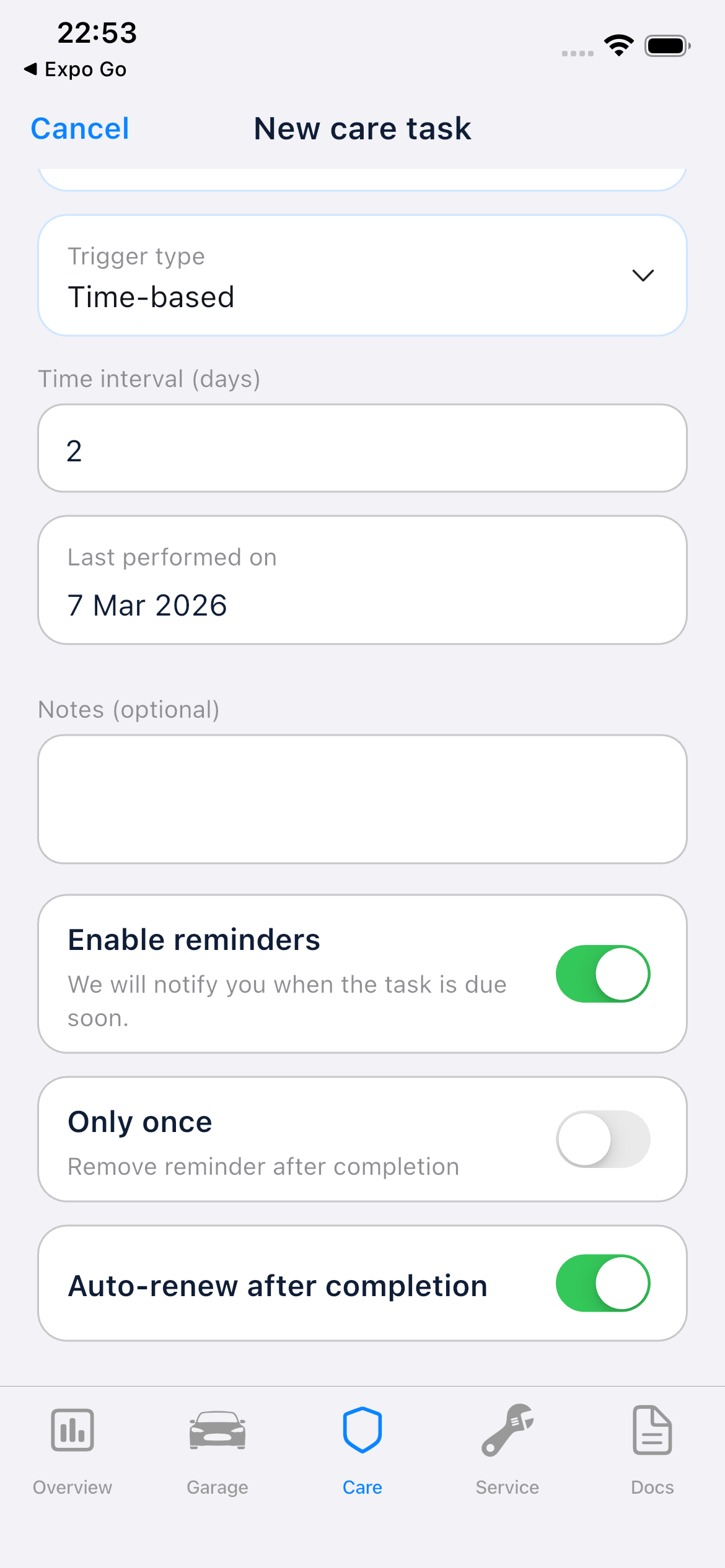Expand the Time-based trigger chevron
Screen dimensions: 725x1568
pos(643,276)
